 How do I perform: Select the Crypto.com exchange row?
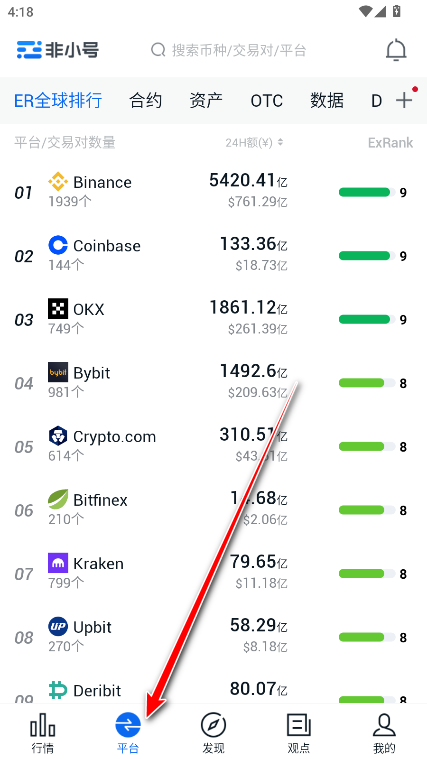click(x=214, y=447)
